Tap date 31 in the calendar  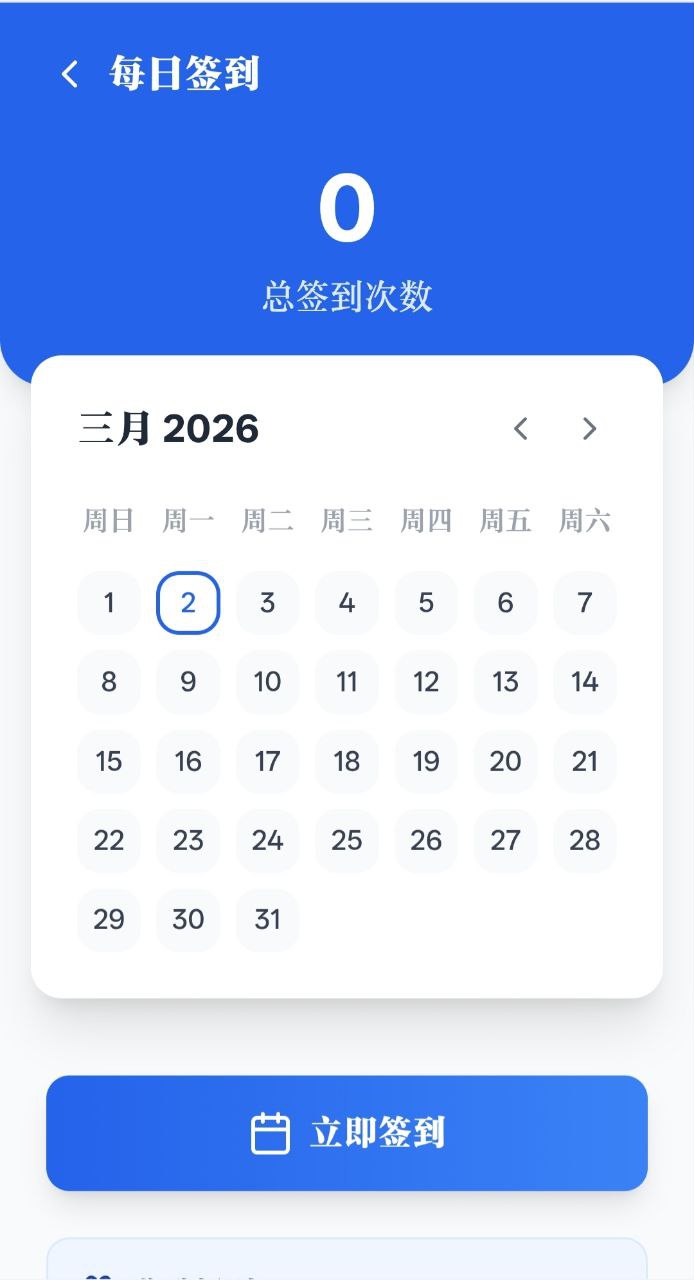point(267,920)
